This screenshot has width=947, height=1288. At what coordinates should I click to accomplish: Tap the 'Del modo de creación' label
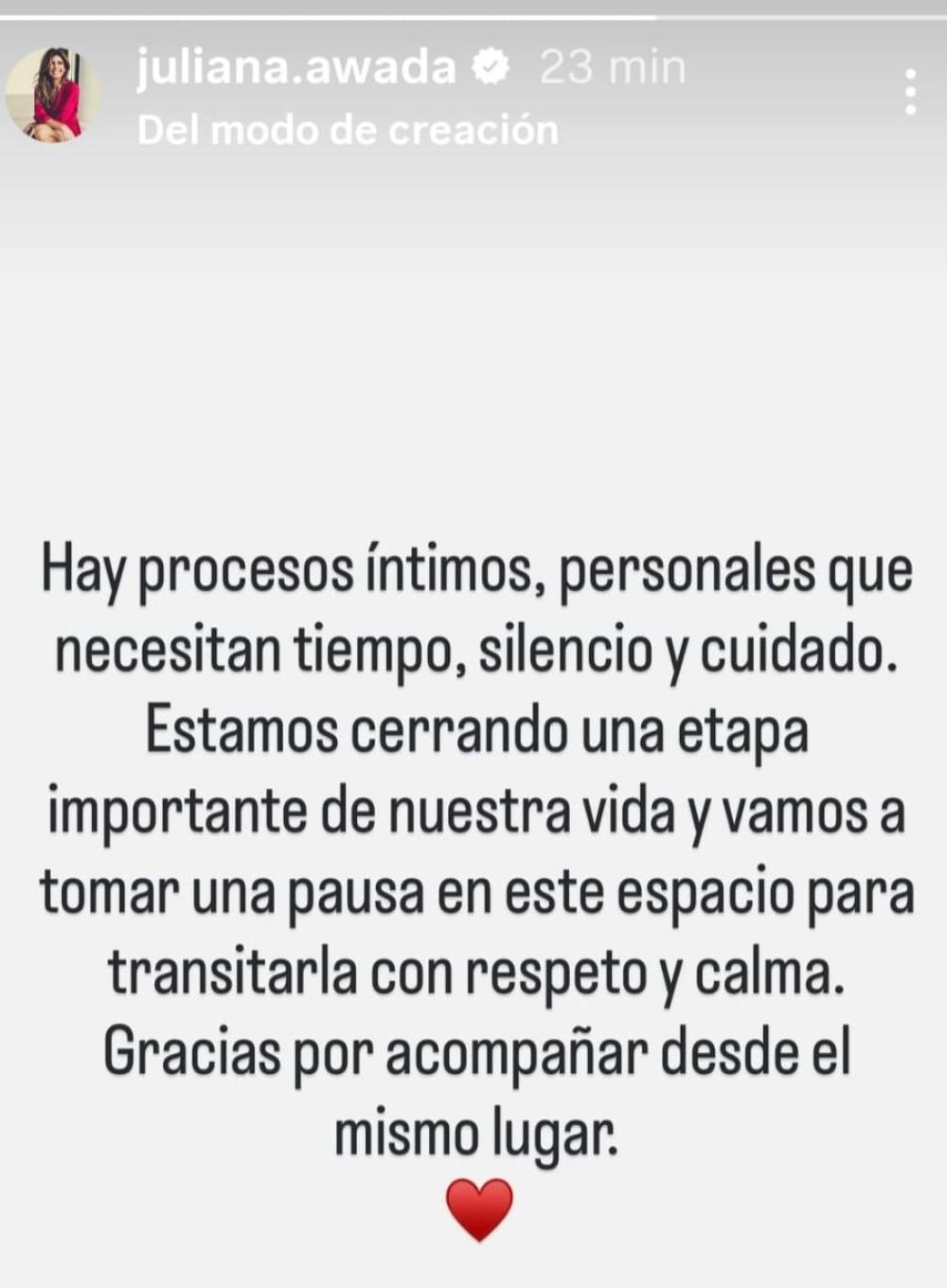348,130
